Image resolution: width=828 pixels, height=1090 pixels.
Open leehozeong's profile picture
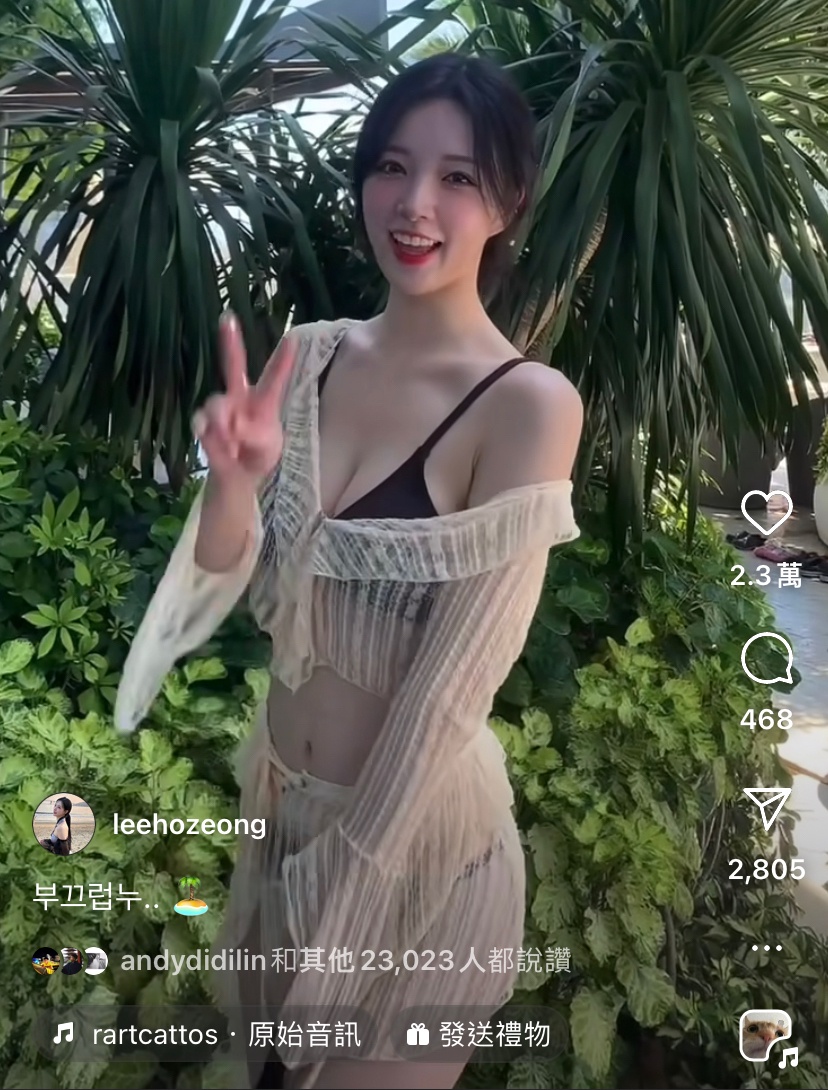pos(64,825)
